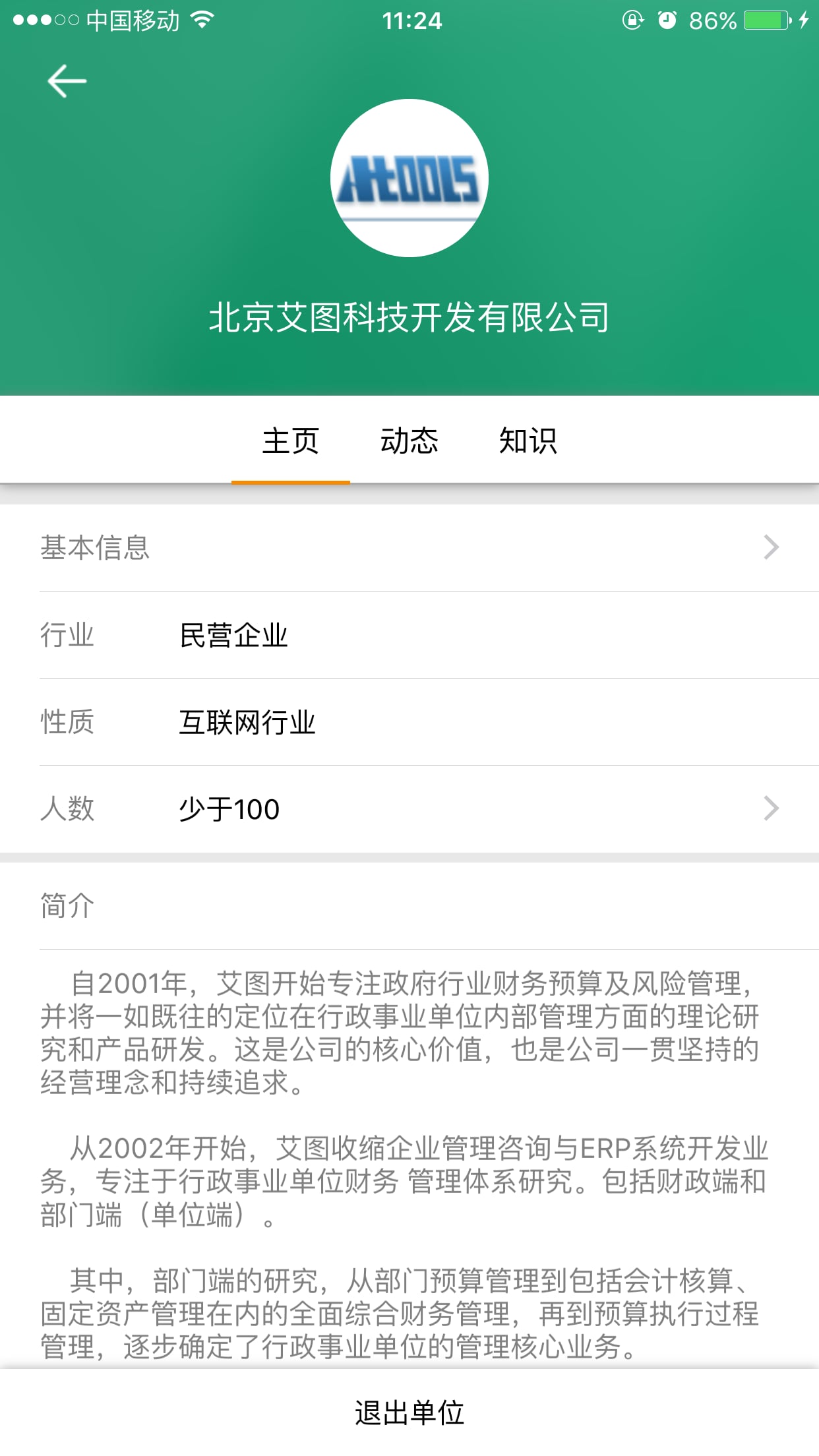Tap the orientation lock icon

click(632, 20)
